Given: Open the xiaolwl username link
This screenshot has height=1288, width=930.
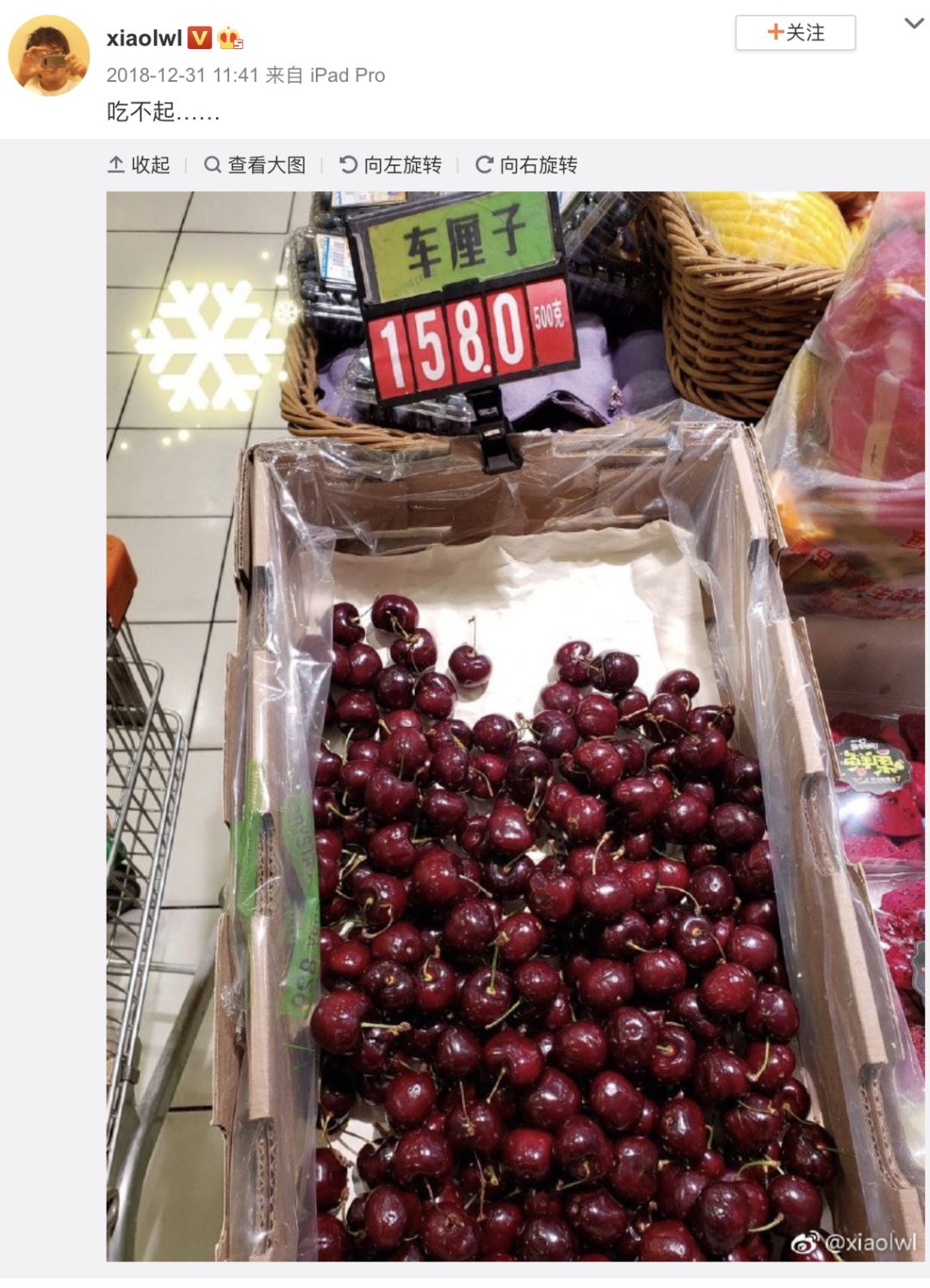Looking at the screenshot, I should (144, 38).
